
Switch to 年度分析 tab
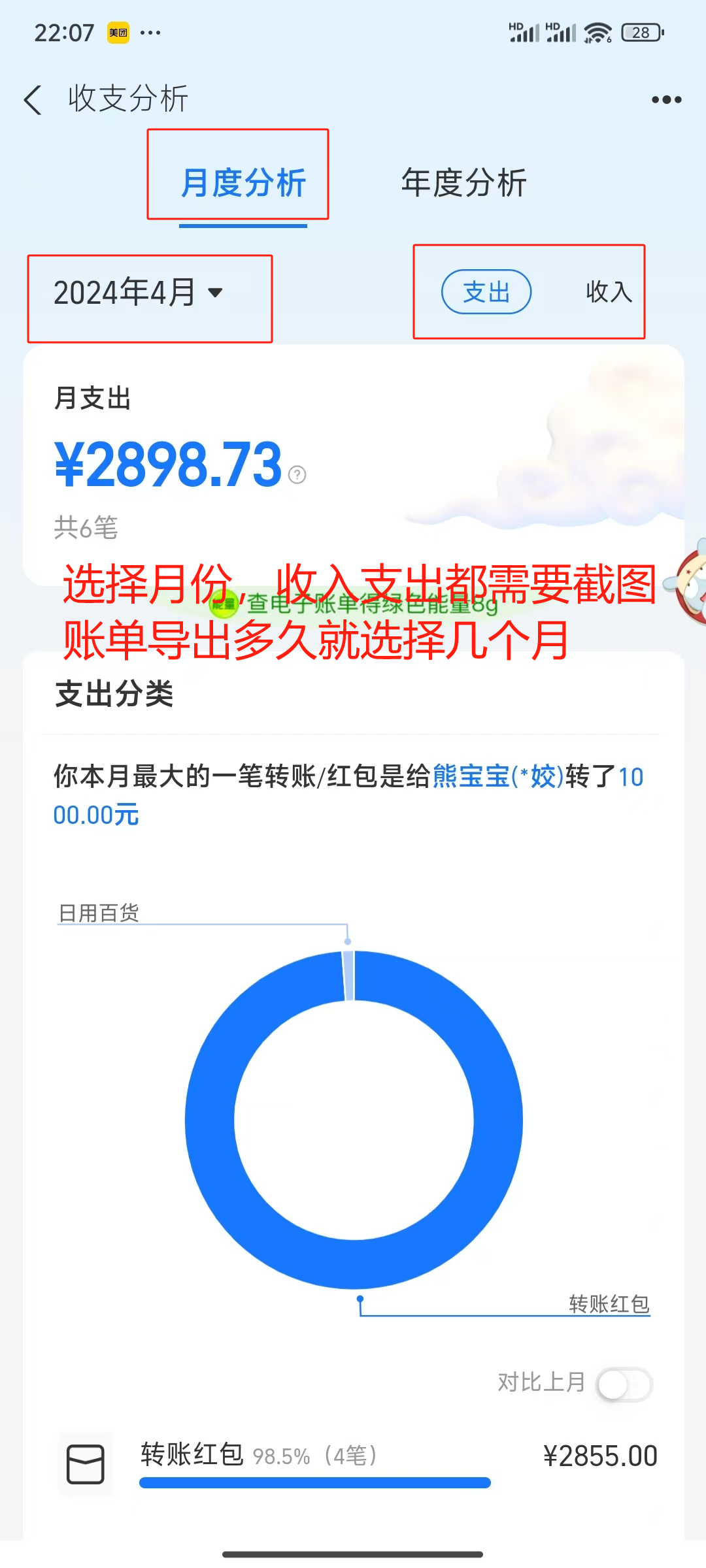463,182
